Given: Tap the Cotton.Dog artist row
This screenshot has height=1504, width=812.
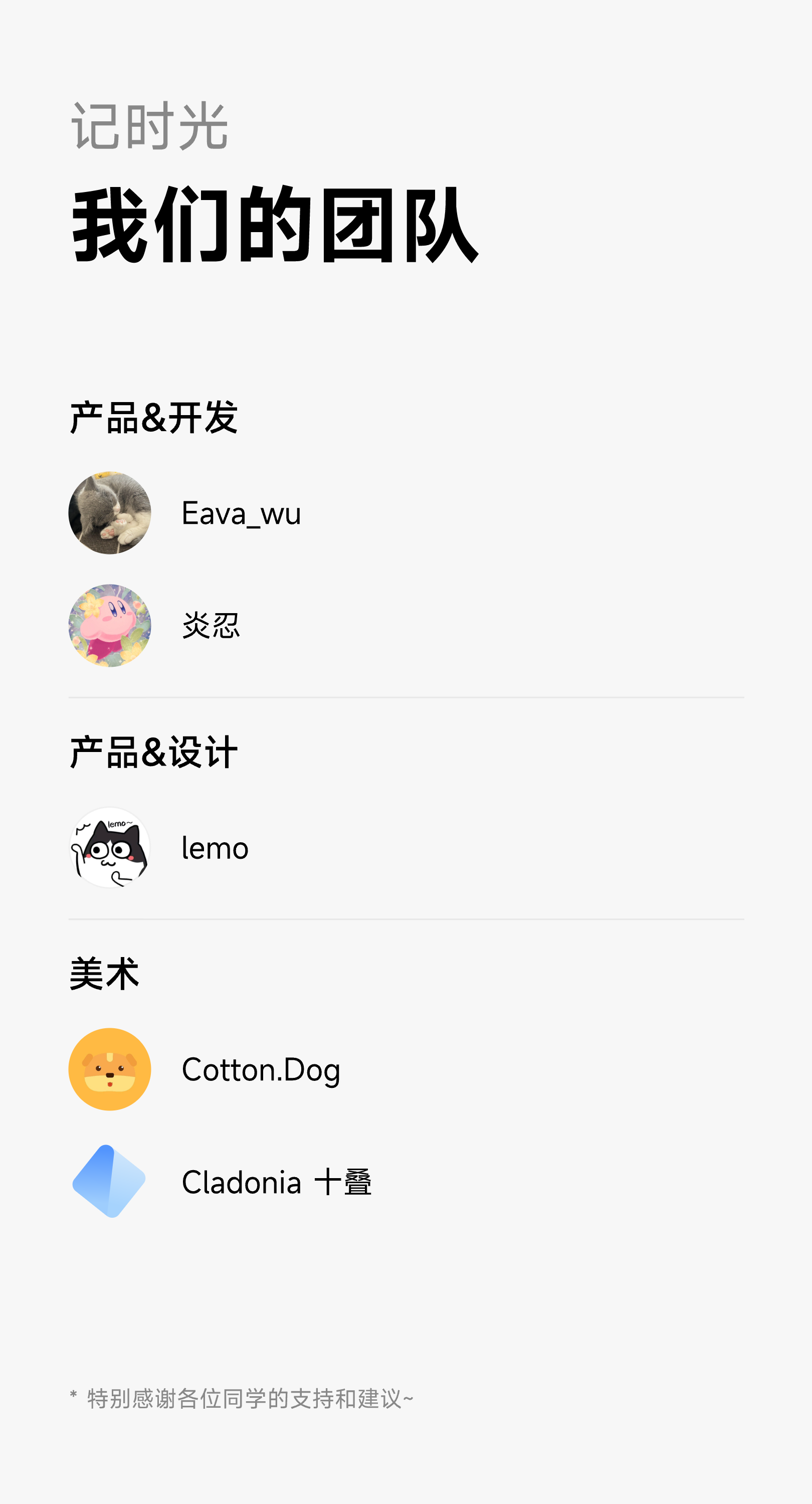Looking at the screenshot, I should point(260,1070).
